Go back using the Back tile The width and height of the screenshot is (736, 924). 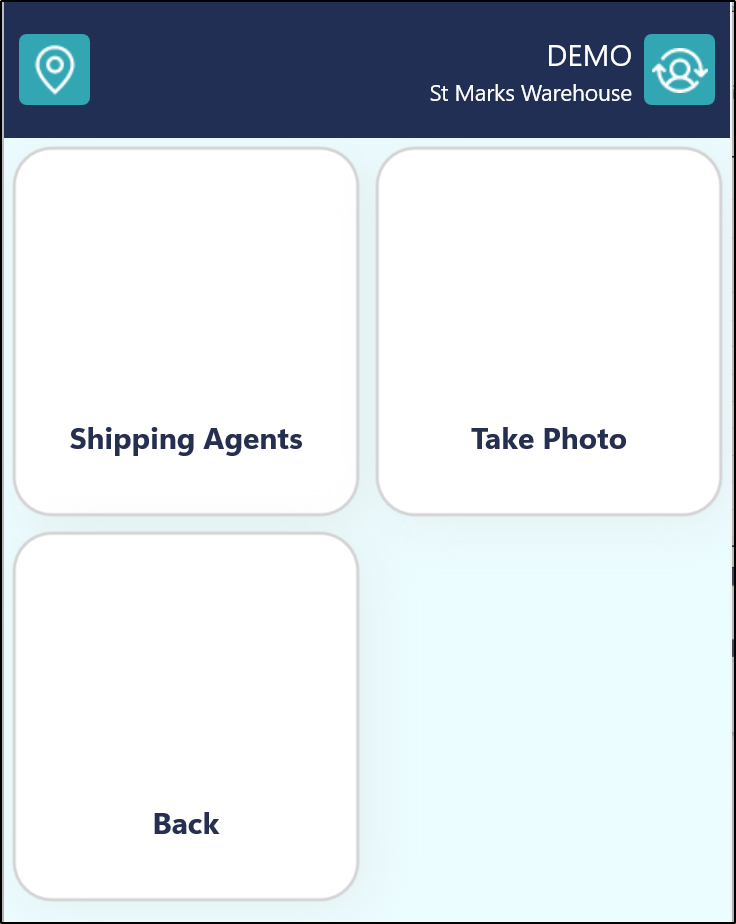pyautogui.click(x=186, y=716)
